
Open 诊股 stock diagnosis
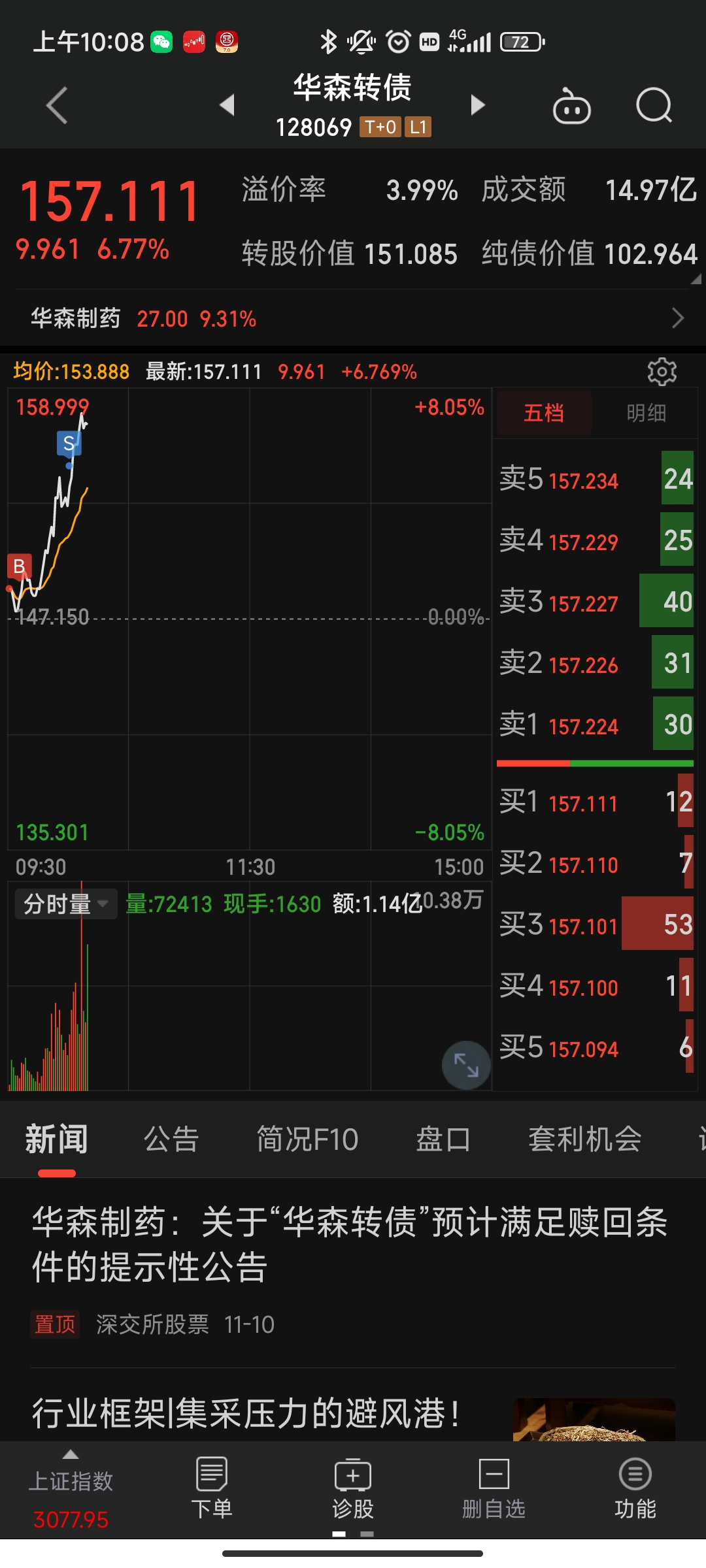(x=353, y=1489)
